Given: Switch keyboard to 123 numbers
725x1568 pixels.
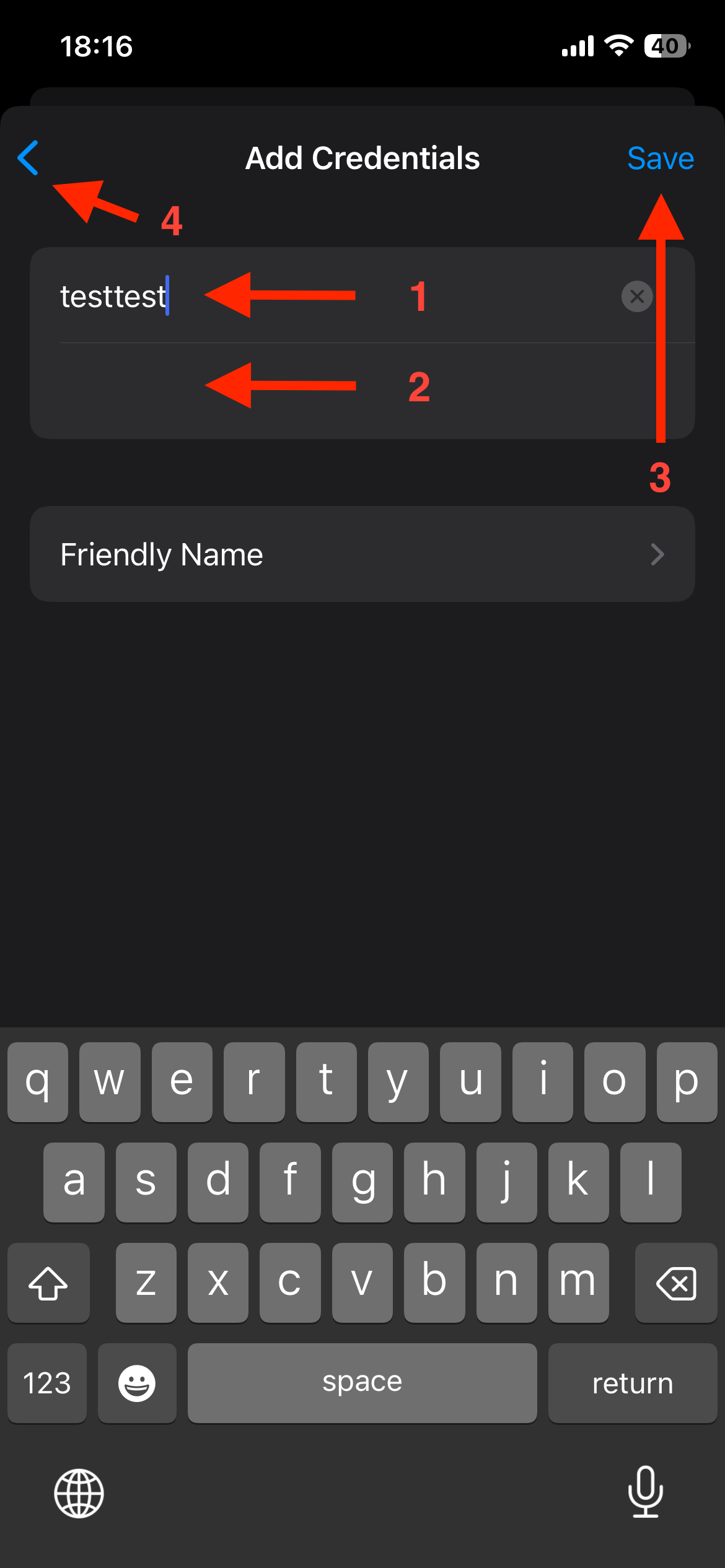Looking at the screenshot, I should [47, 1383].
